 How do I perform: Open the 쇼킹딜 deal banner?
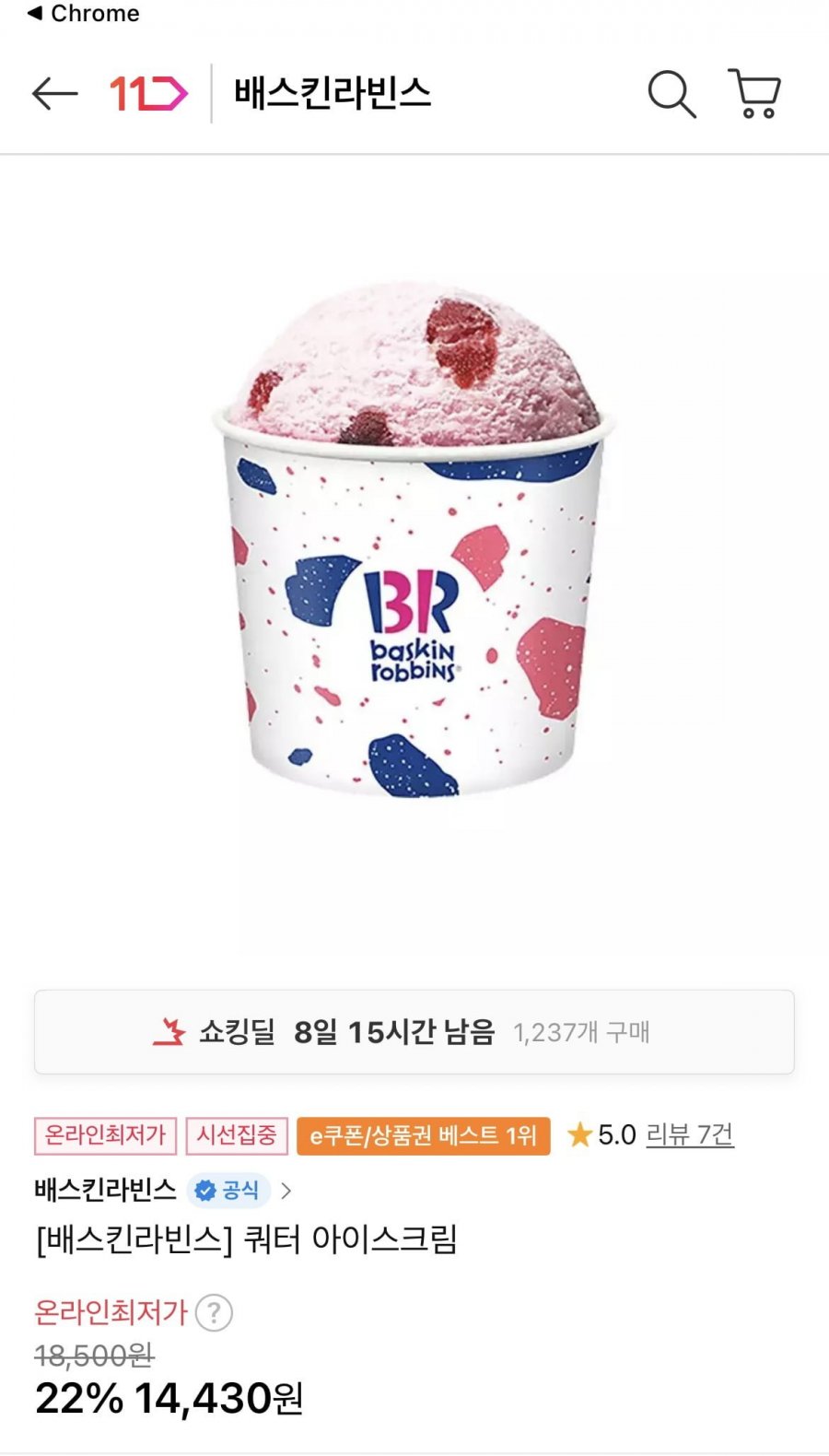coord(414,1032)
